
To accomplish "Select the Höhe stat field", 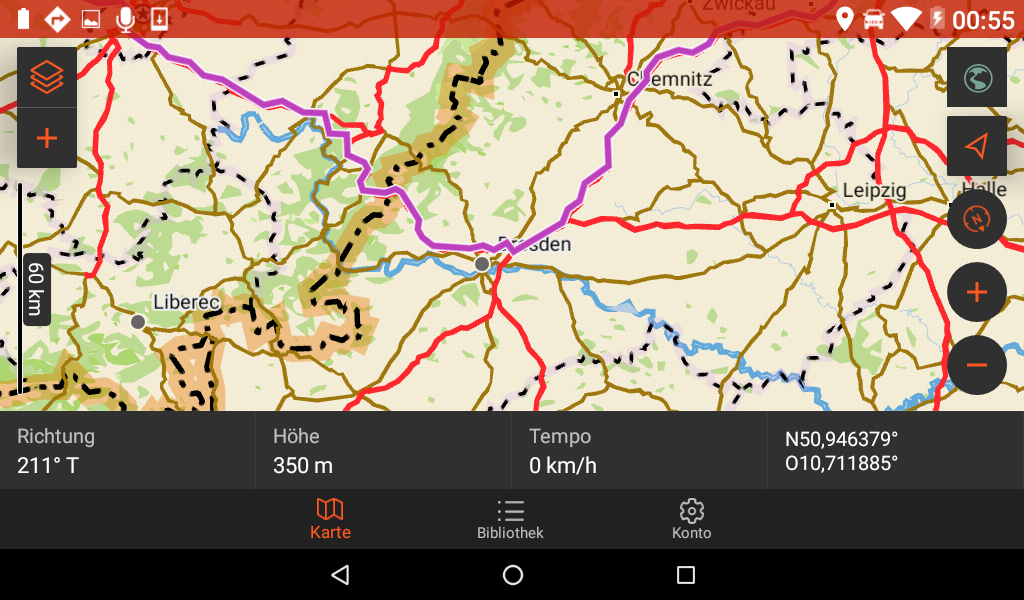I will (x=383, y=450).
